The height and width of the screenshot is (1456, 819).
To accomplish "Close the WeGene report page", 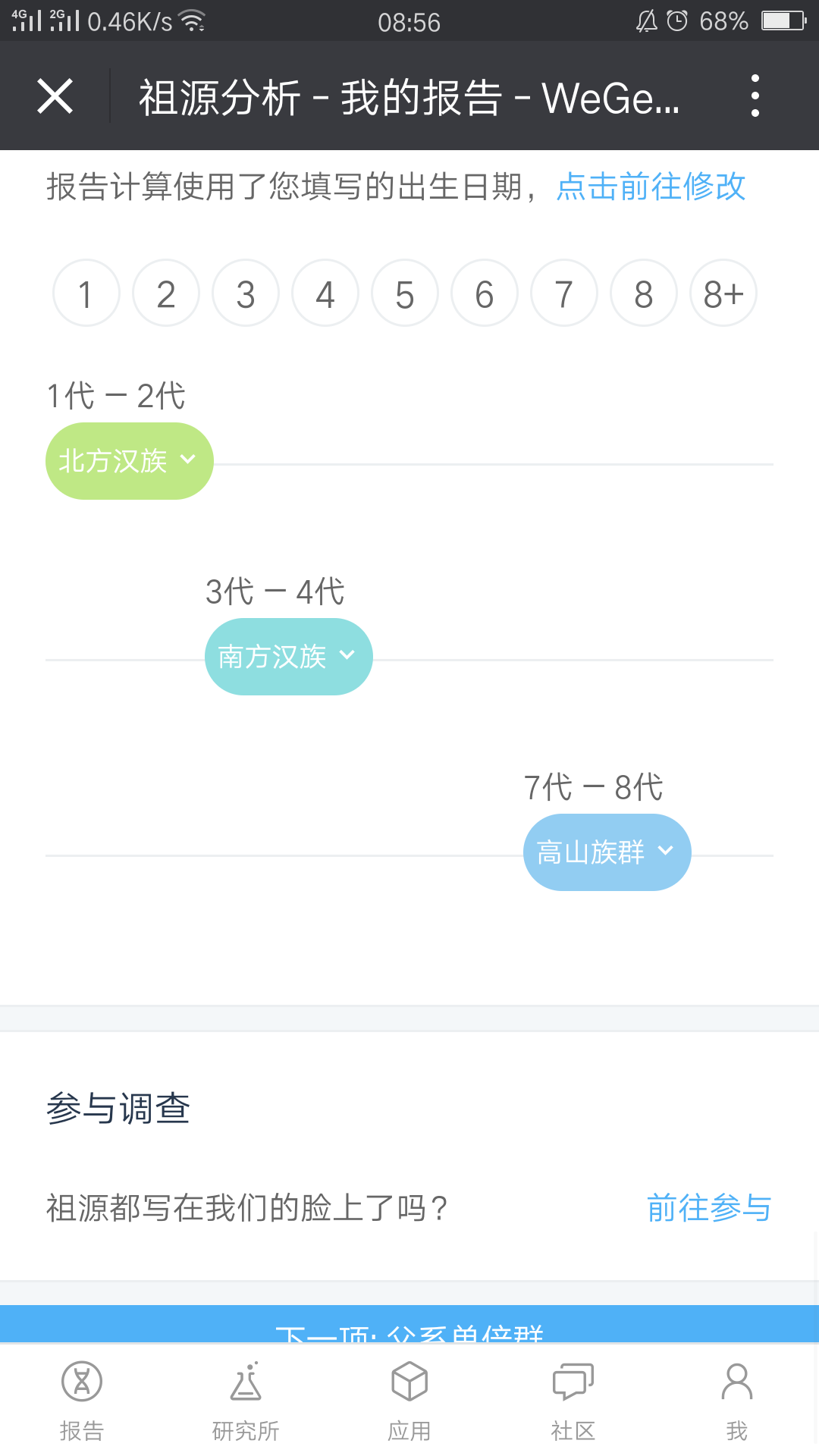I will click(x=55, y=96).
